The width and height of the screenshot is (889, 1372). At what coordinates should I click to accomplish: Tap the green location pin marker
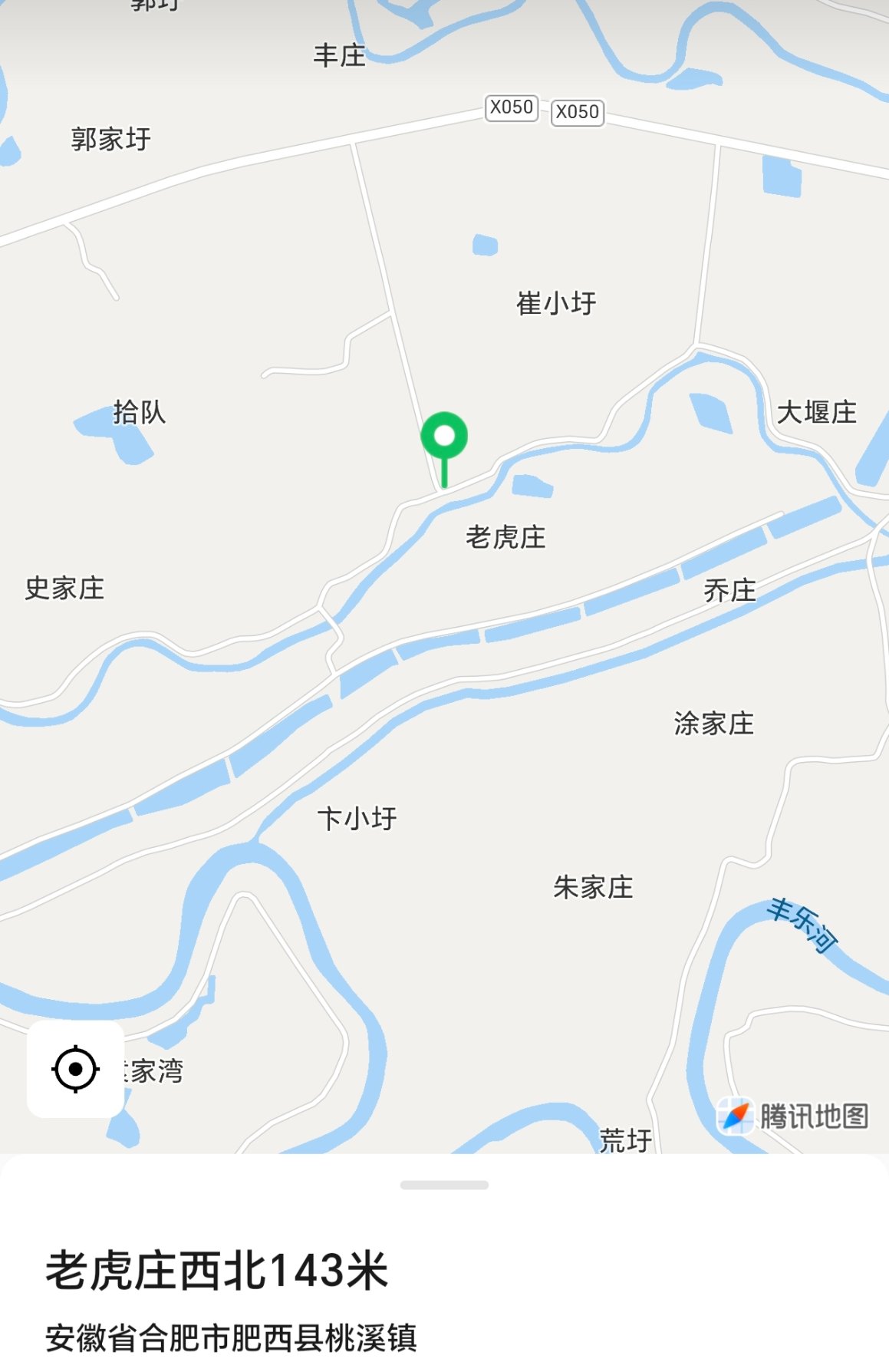coord(444,450)
